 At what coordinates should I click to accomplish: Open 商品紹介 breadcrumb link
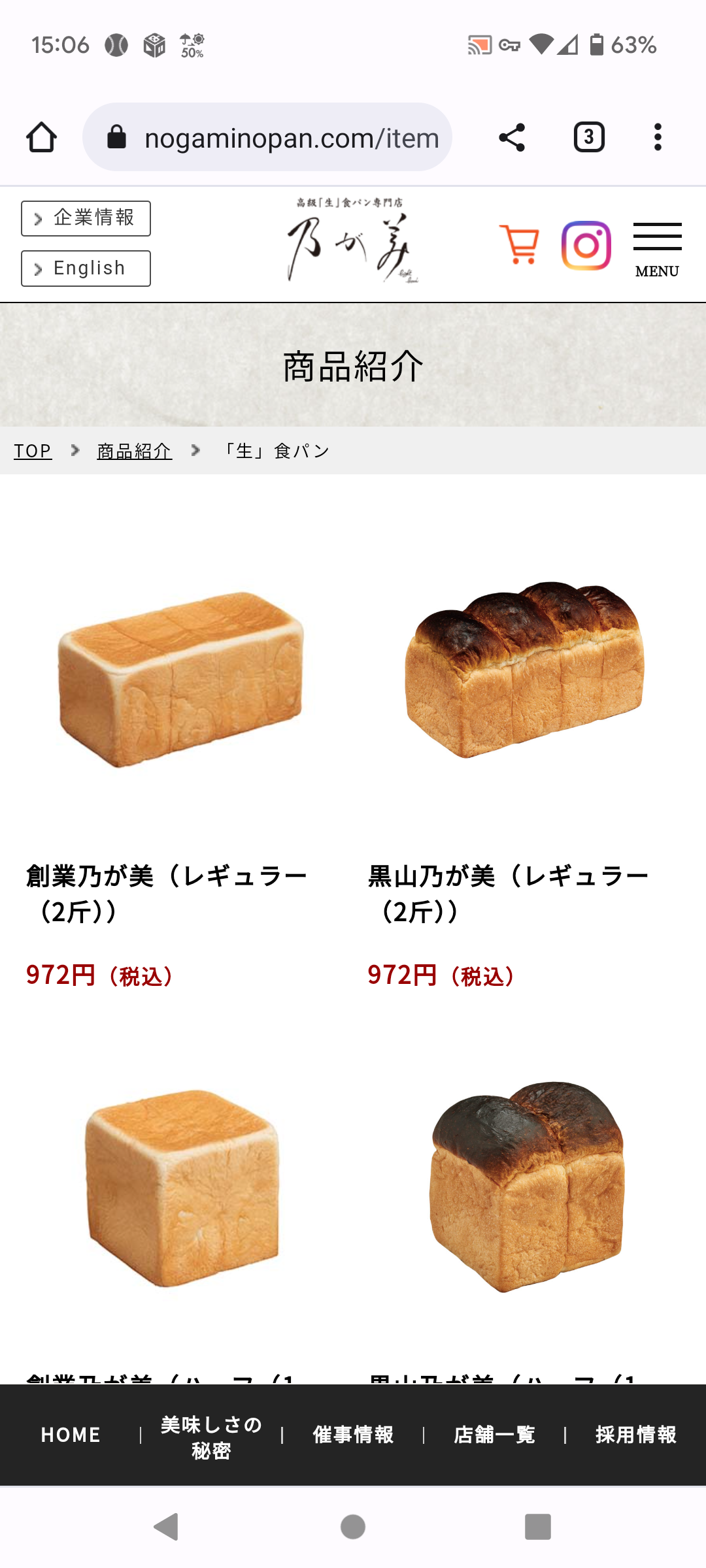[x=134, y=451]
